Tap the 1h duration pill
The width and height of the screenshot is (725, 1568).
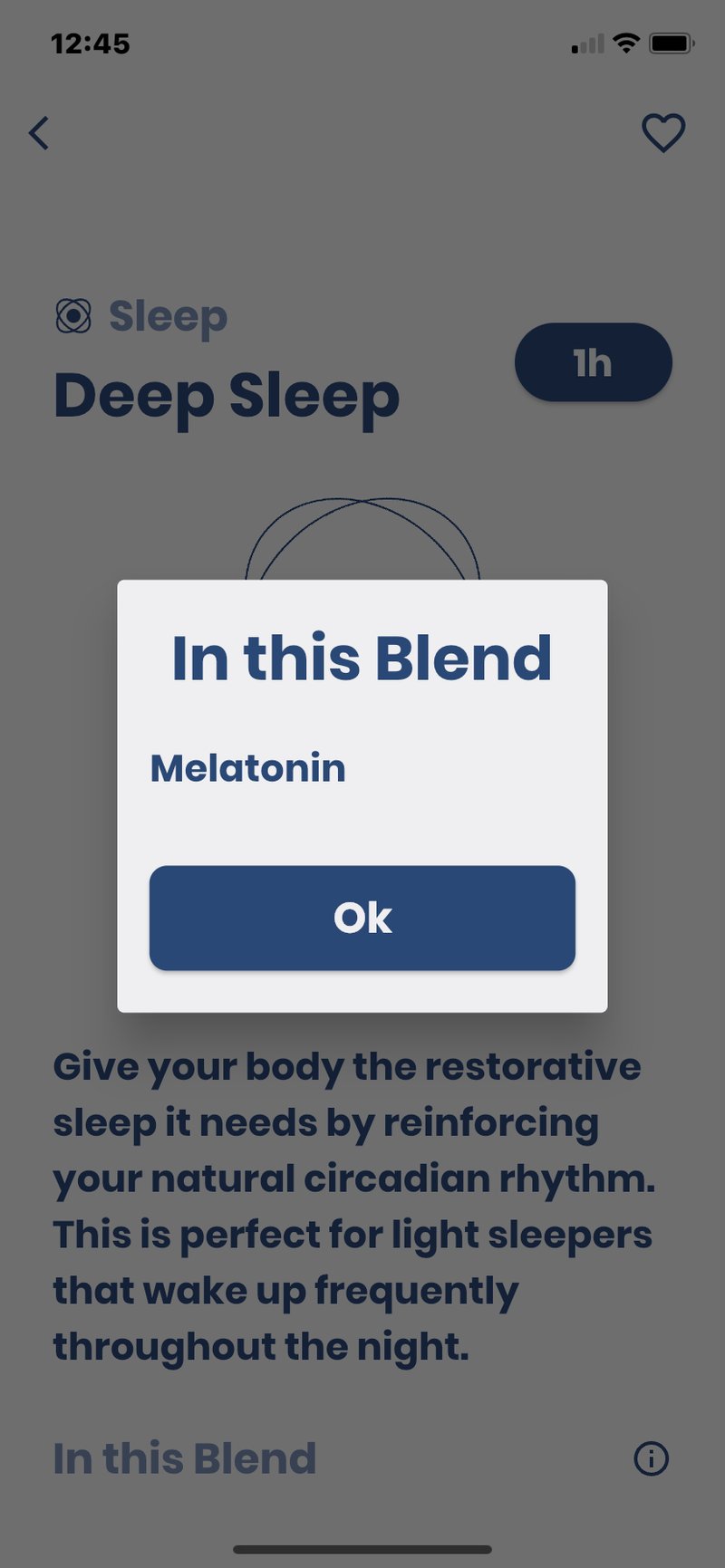tap(593, 362)
